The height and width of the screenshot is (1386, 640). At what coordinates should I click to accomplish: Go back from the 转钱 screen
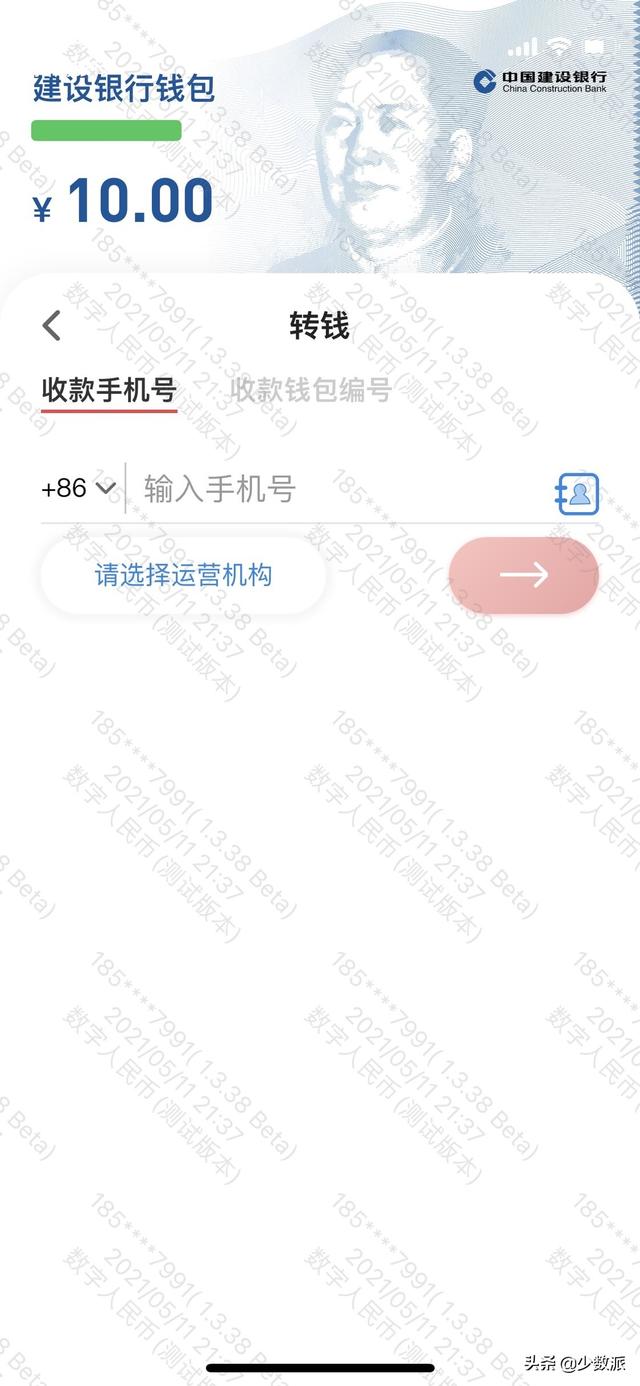tap(52, 326)
